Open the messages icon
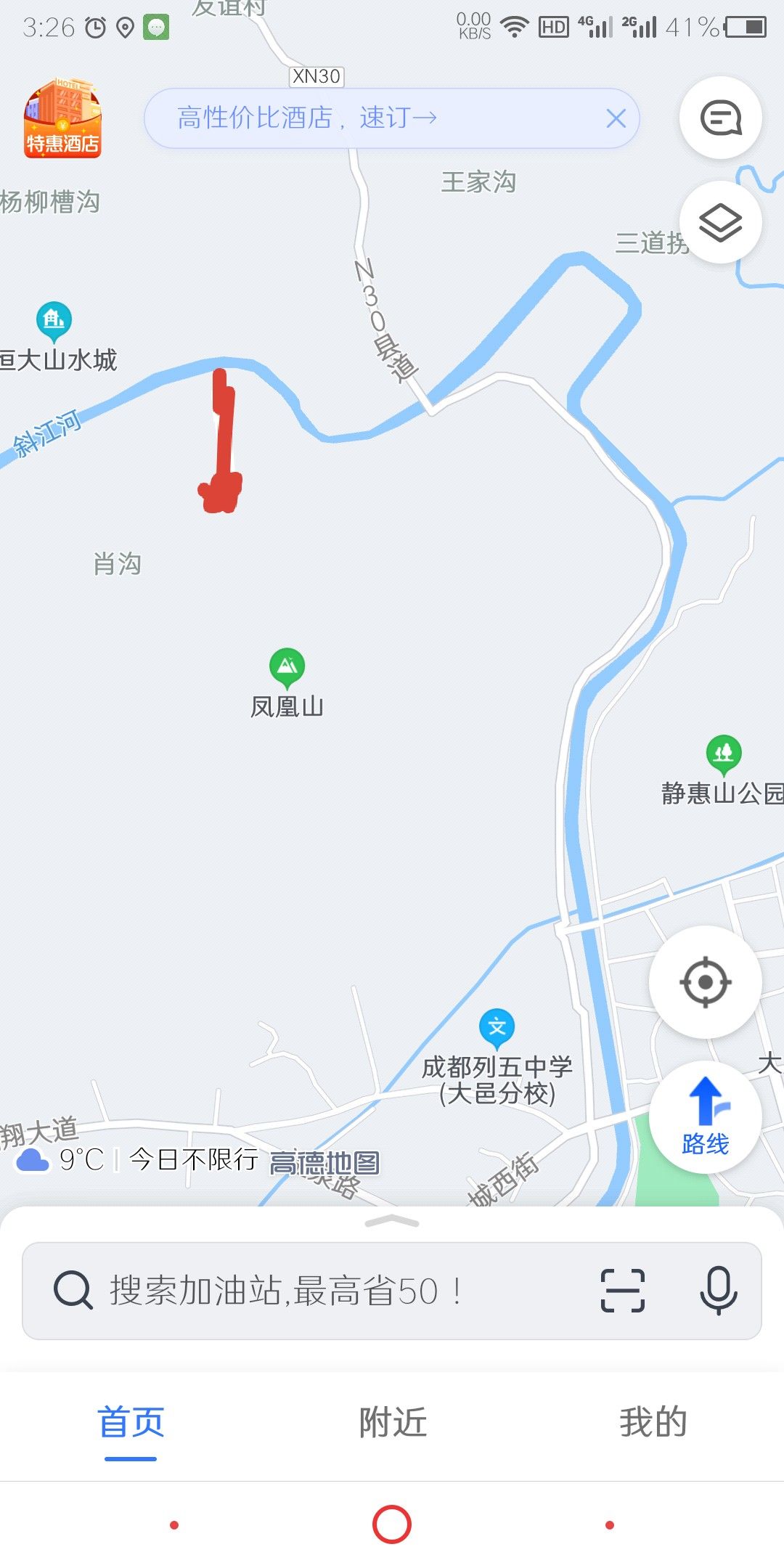784x1568 pixels. (x=720, y=118)
